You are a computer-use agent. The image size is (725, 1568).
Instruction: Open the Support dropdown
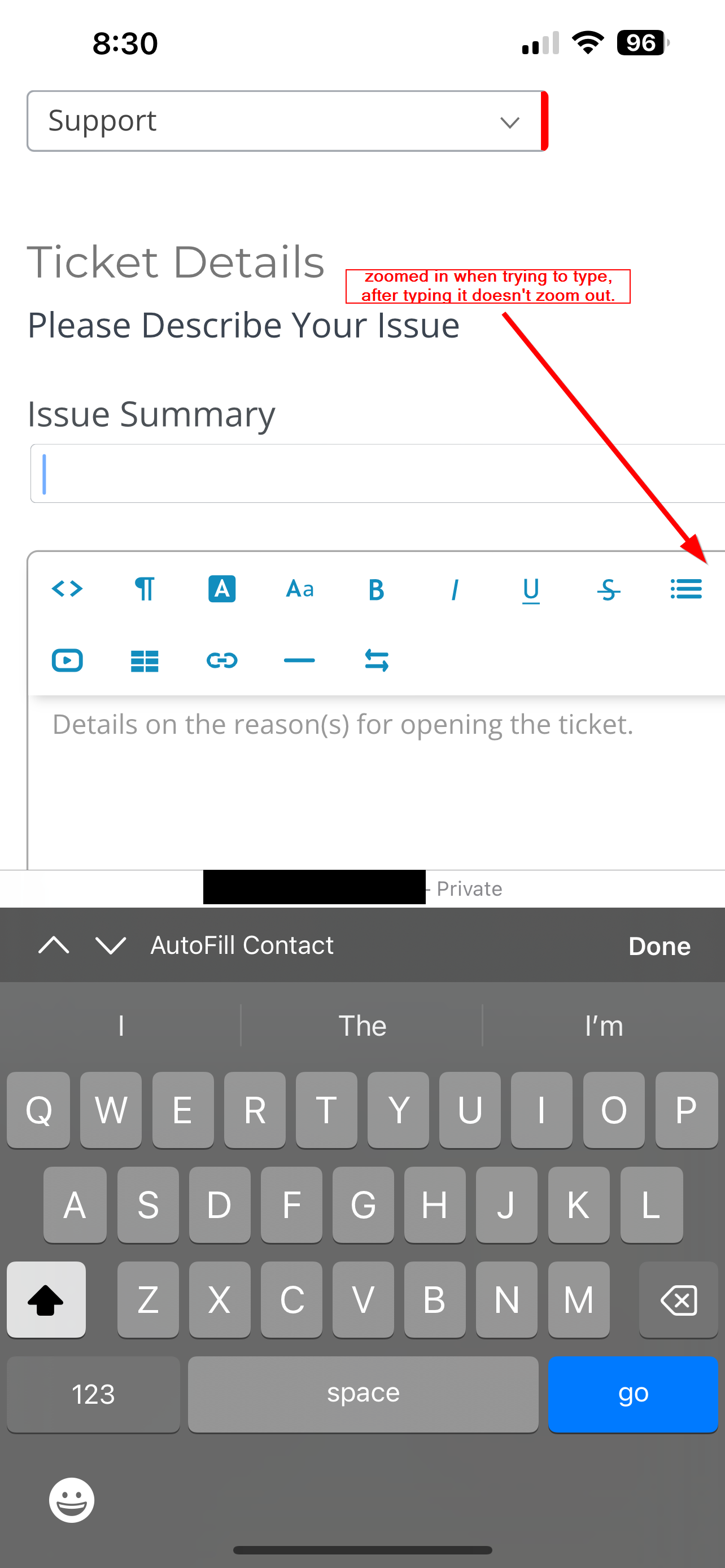[x=286, y=121]
